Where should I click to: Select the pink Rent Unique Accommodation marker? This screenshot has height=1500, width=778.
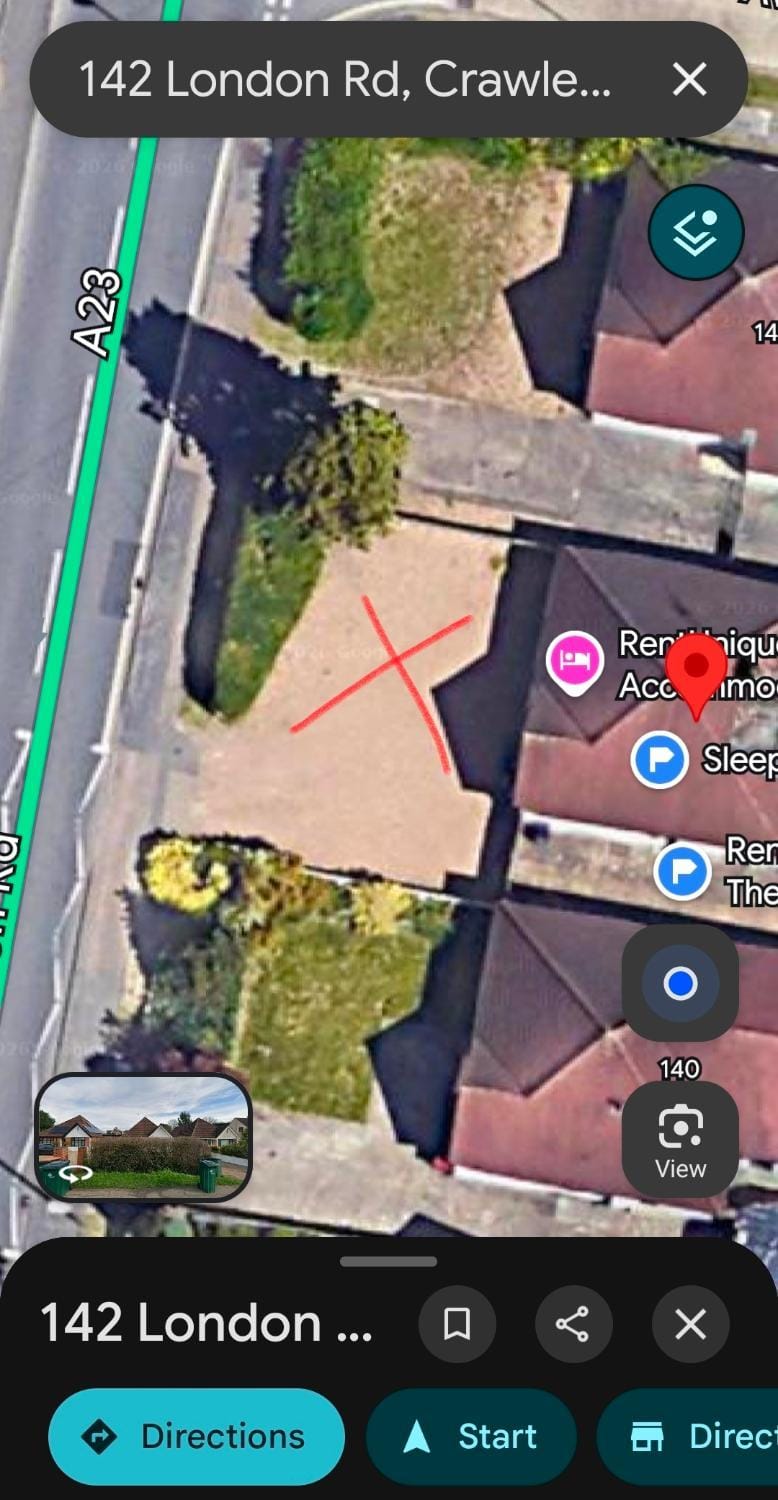575,661
